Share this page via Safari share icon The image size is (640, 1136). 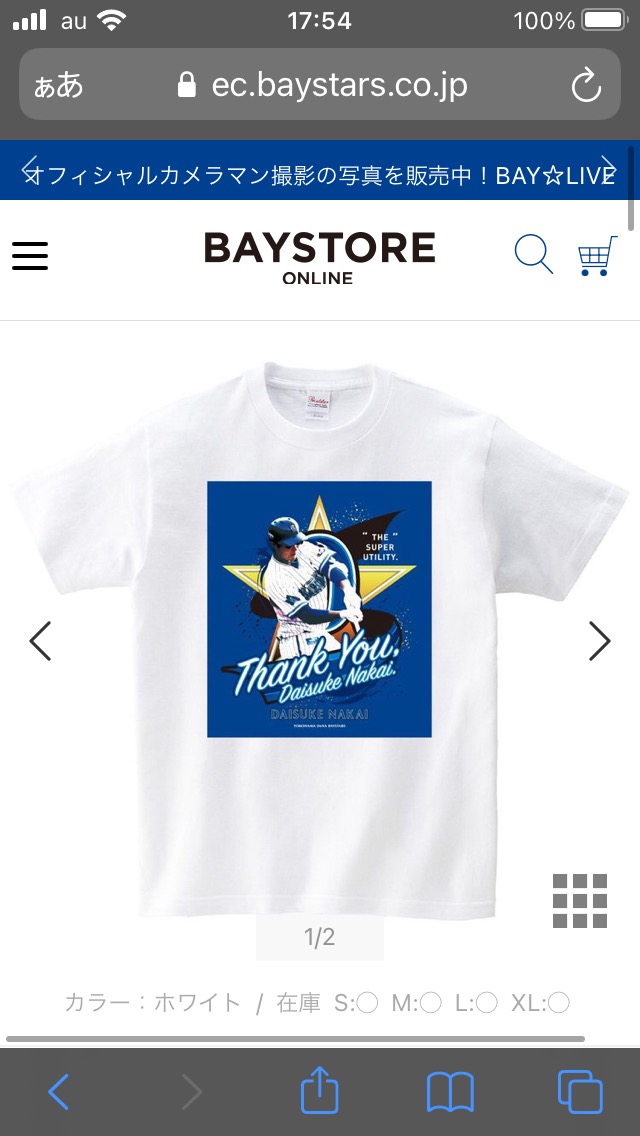click(x=320, y=1090)
